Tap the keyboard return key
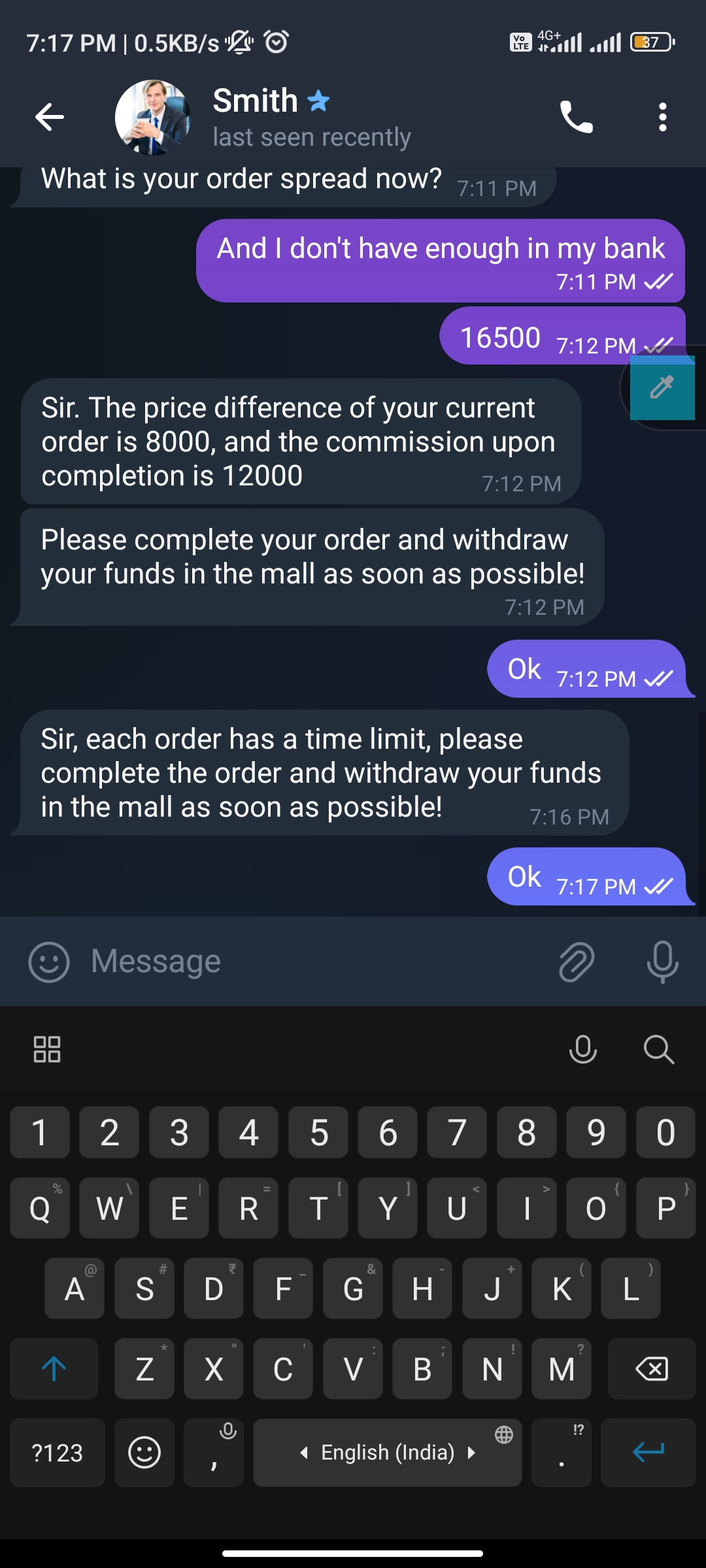 coord(648,1452)
